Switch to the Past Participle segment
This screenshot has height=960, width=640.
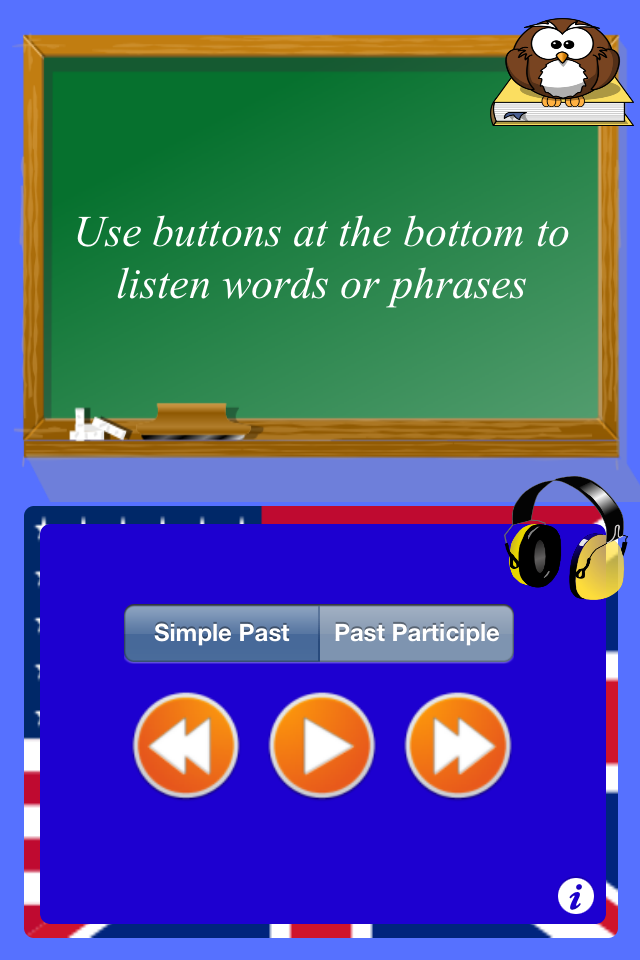point(416,633)
